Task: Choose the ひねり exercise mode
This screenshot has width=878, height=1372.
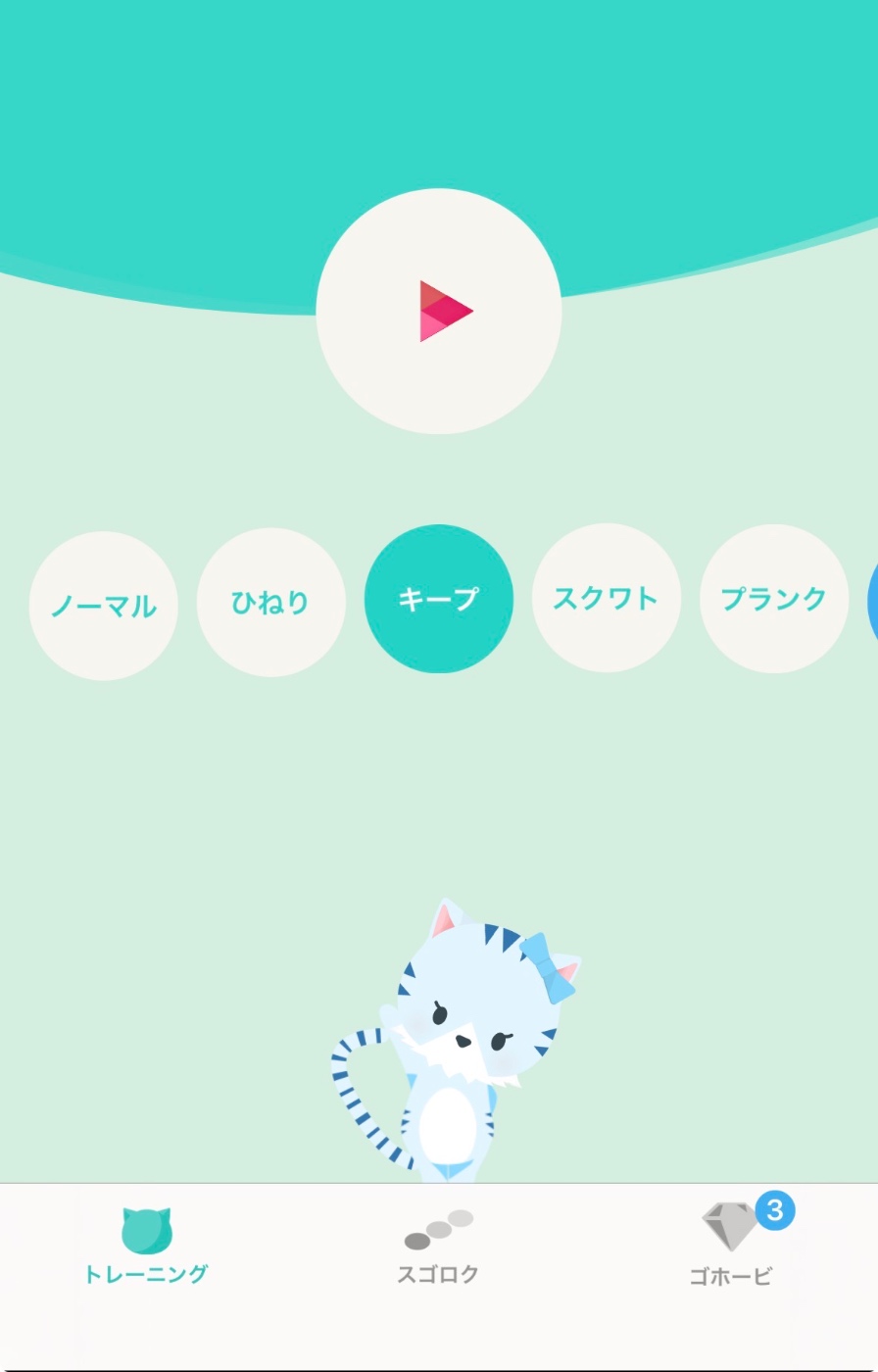Action: tap(271, 602)
